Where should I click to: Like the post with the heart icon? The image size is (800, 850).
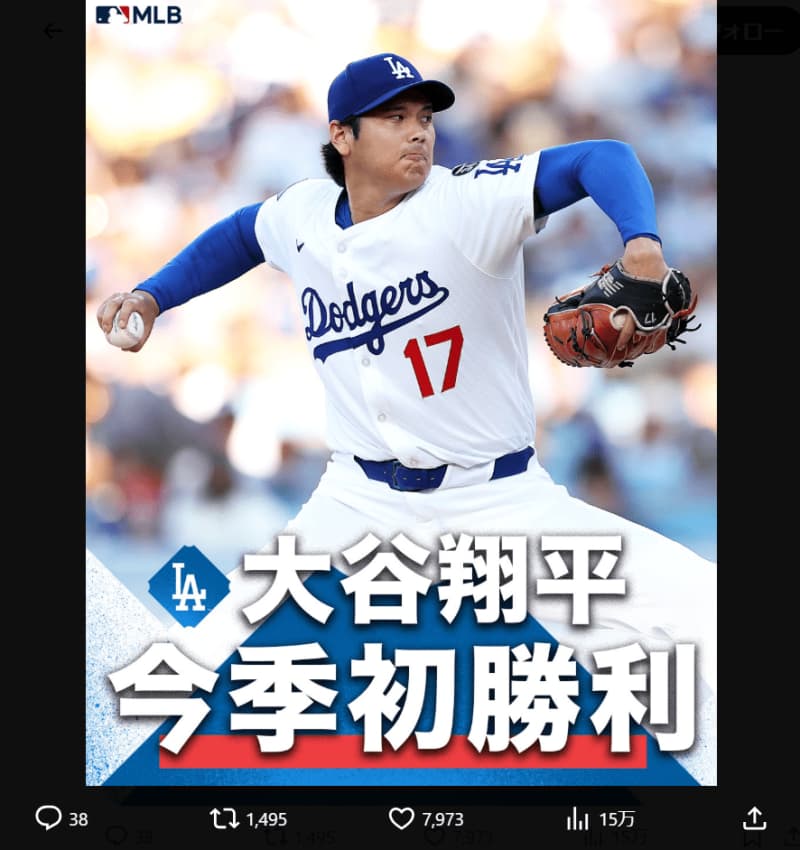click(x=401, y=818)
